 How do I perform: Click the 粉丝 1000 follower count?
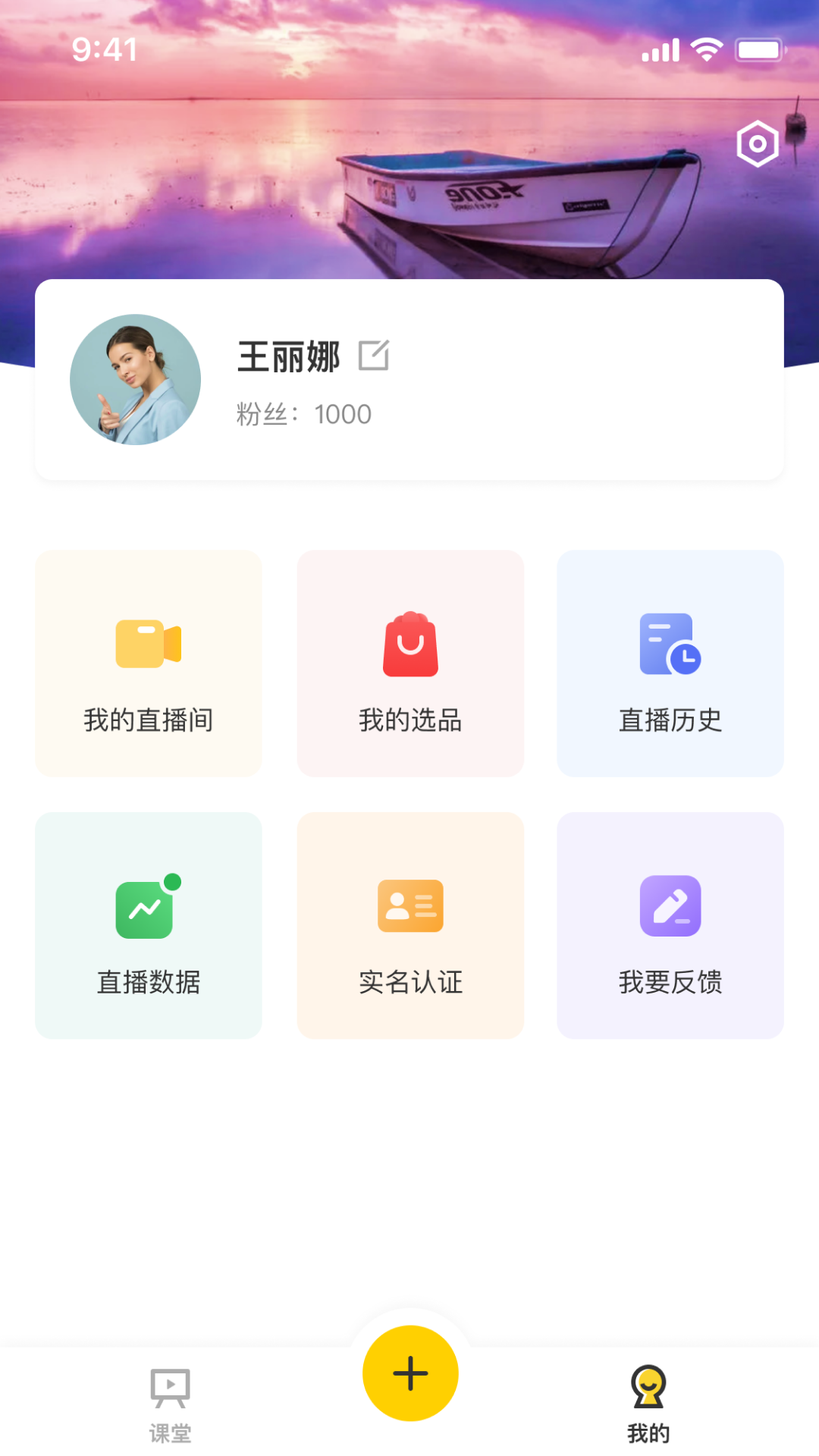[x=302, y=414]
